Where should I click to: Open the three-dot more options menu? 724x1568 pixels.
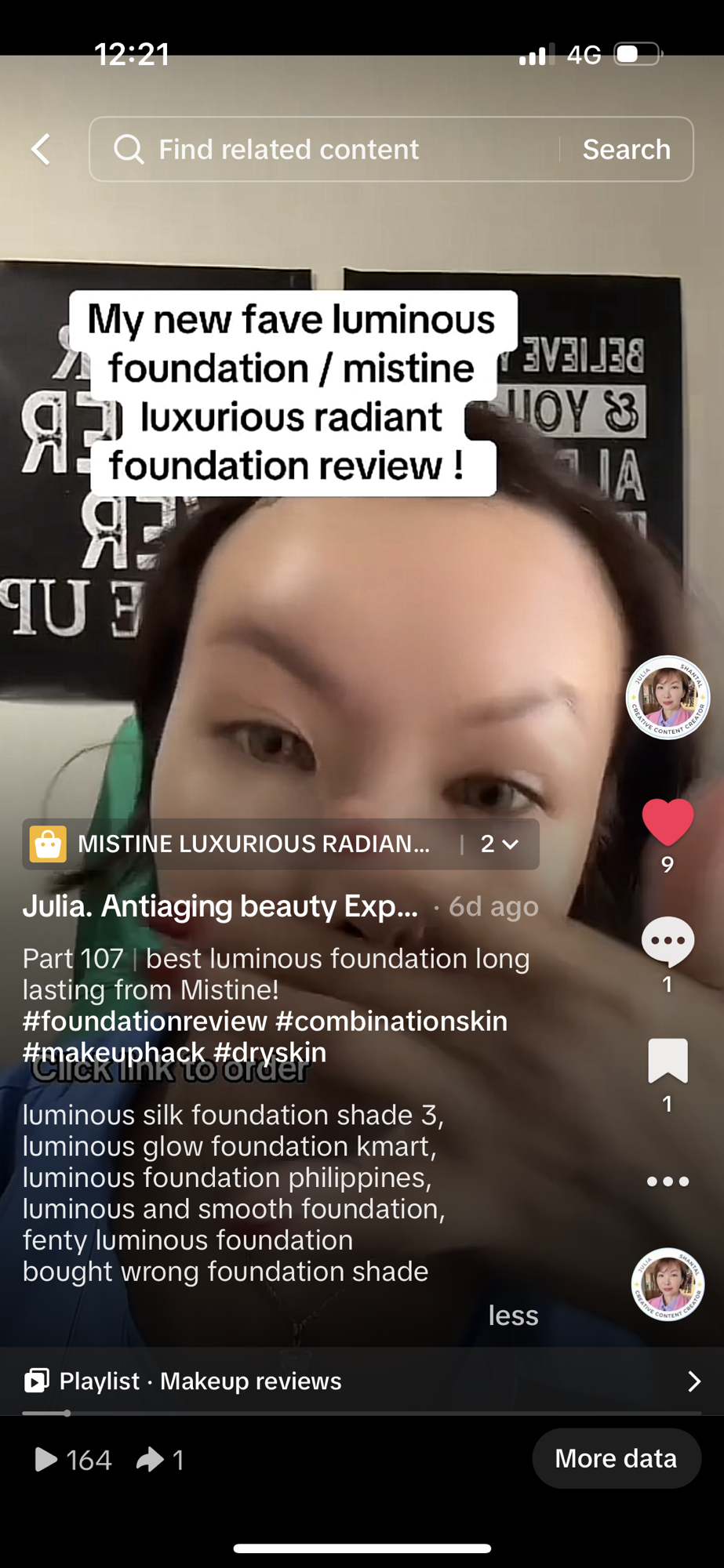tap(668, 1181)
